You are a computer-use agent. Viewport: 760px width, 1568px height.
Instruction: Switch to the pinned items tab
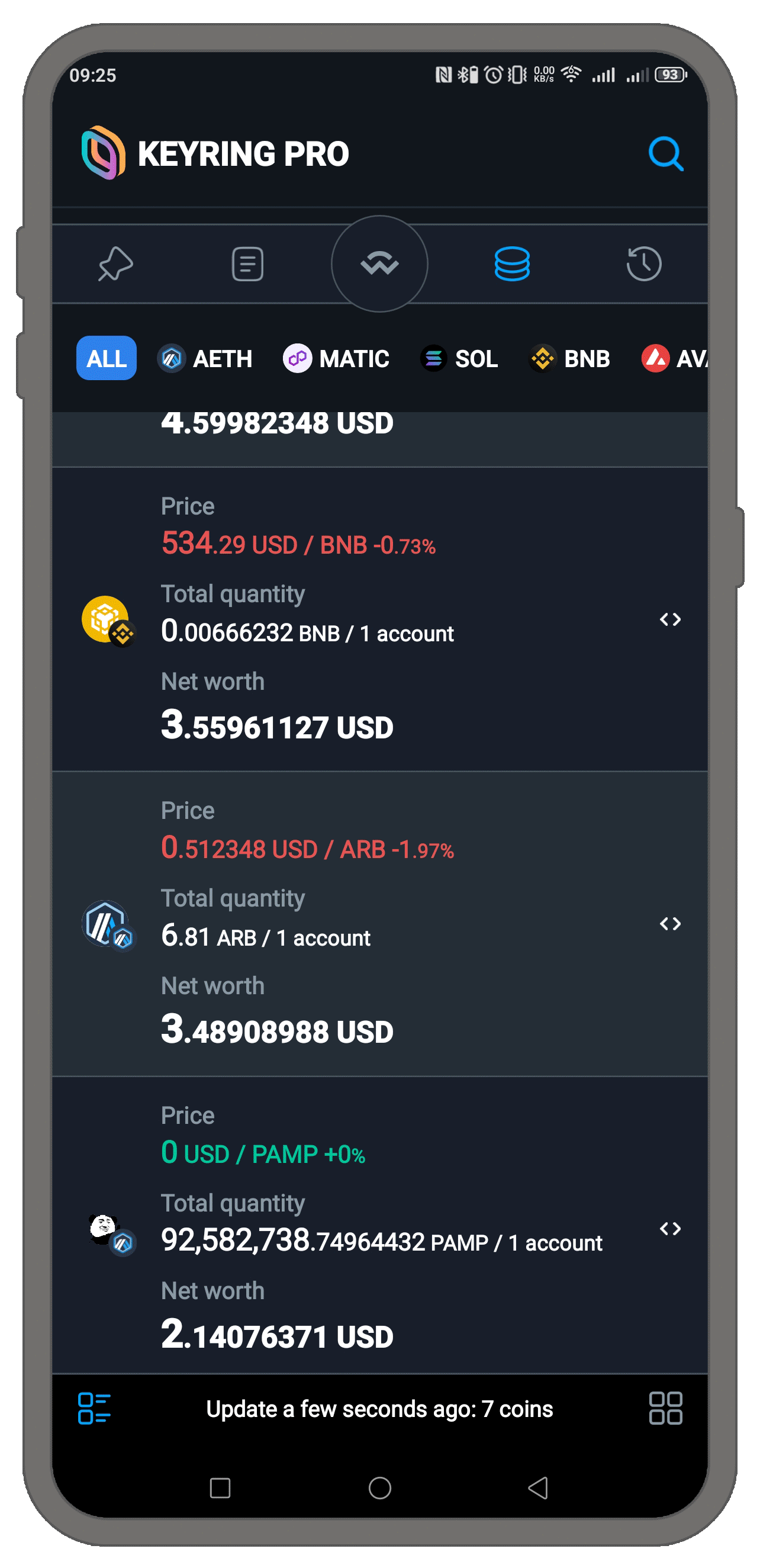click(x=115, y=264)
